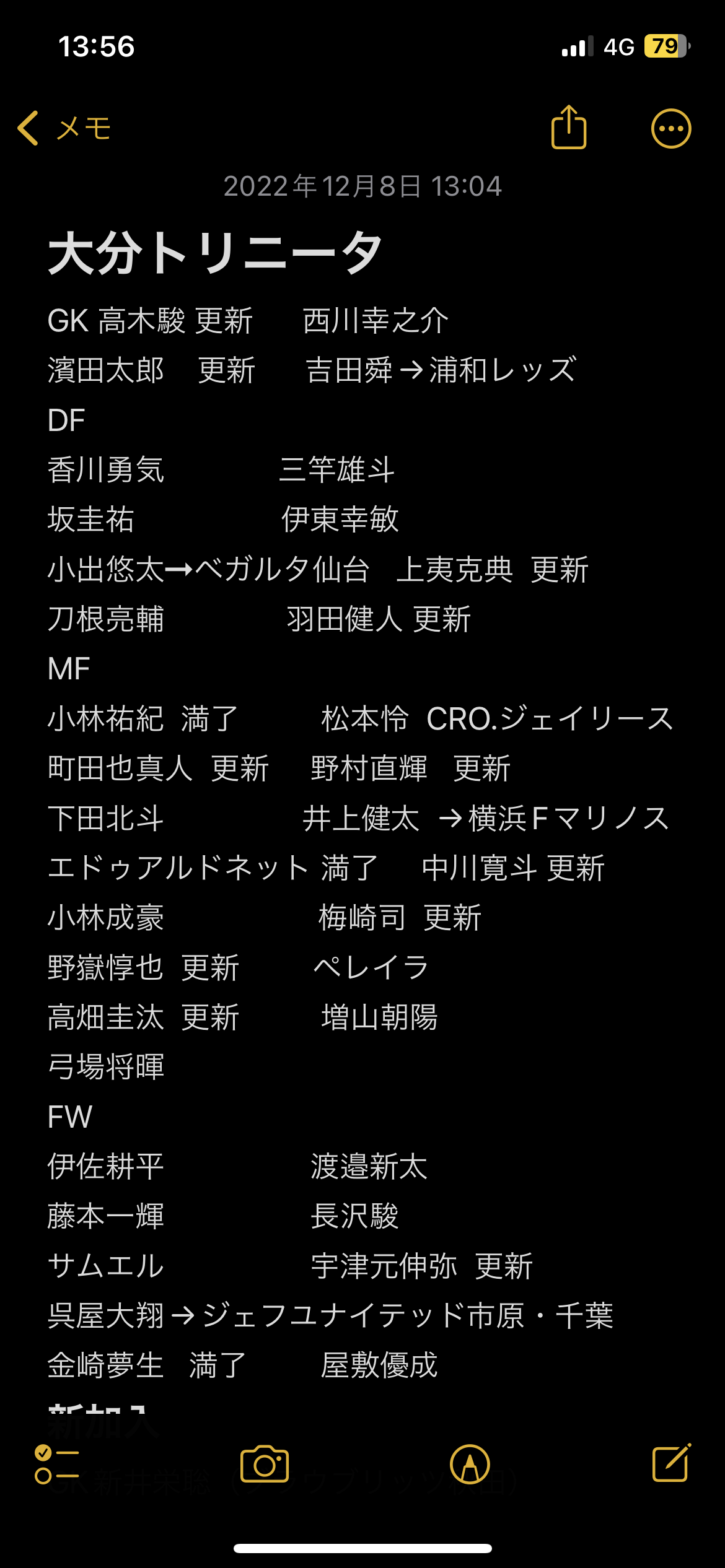This screenshot has width=725, height=1568.
Task: Share this note
Action: [568, 128]
